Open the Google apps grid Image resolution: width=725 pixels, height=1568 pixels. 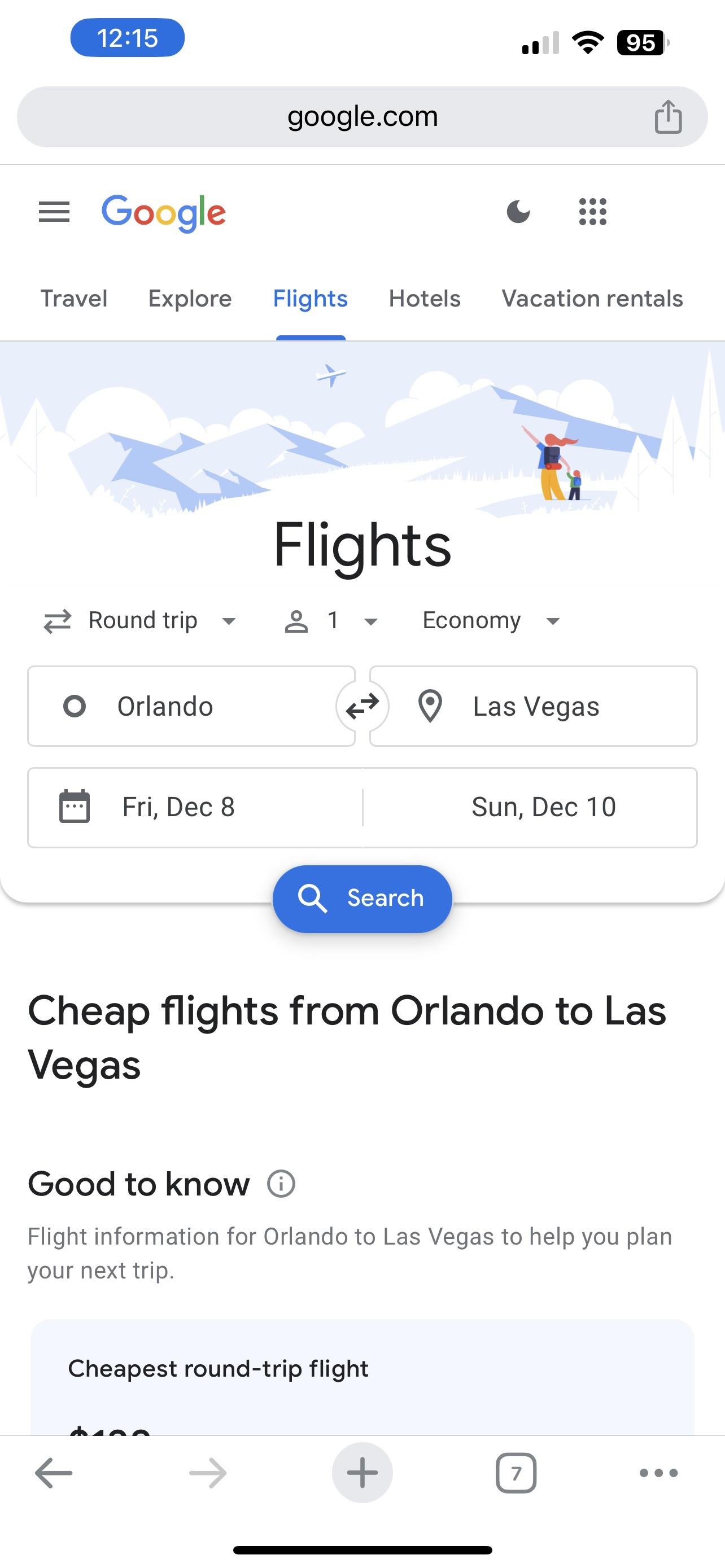[x=592, y=212]
